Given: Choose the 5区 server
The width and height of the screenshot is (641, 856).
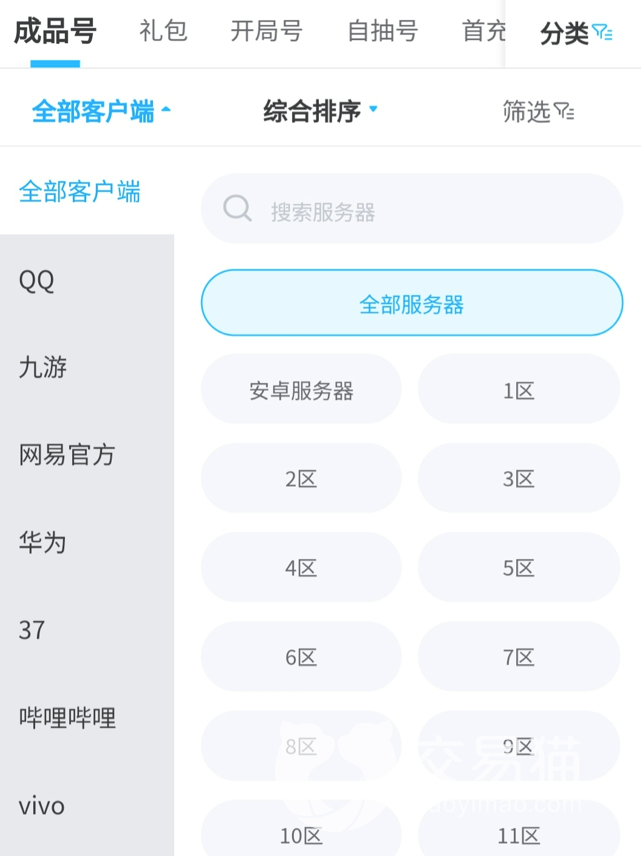Looking at the screenshot, I should [x=519, y=568].
